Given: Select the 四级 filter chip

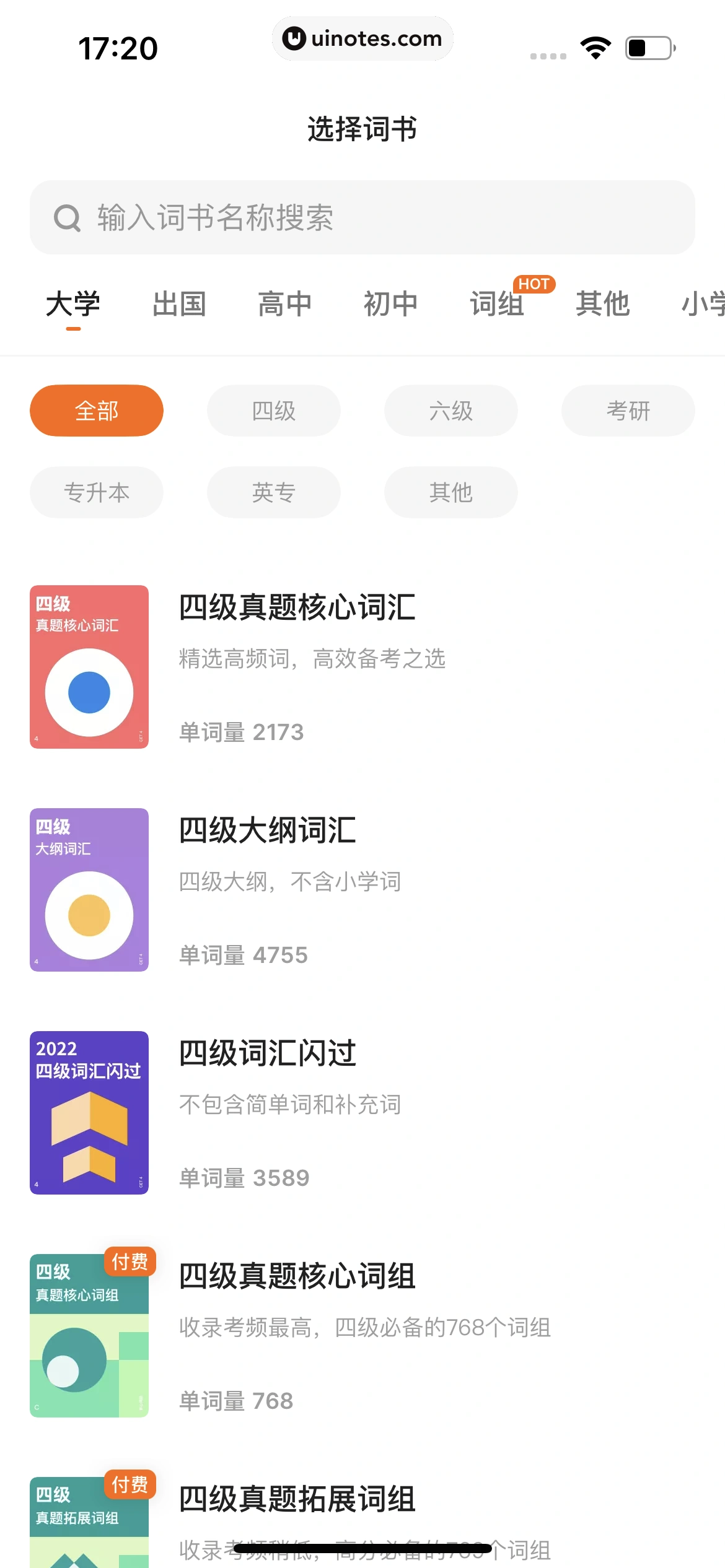Looking at the screenshot, I should pos(273,410).
